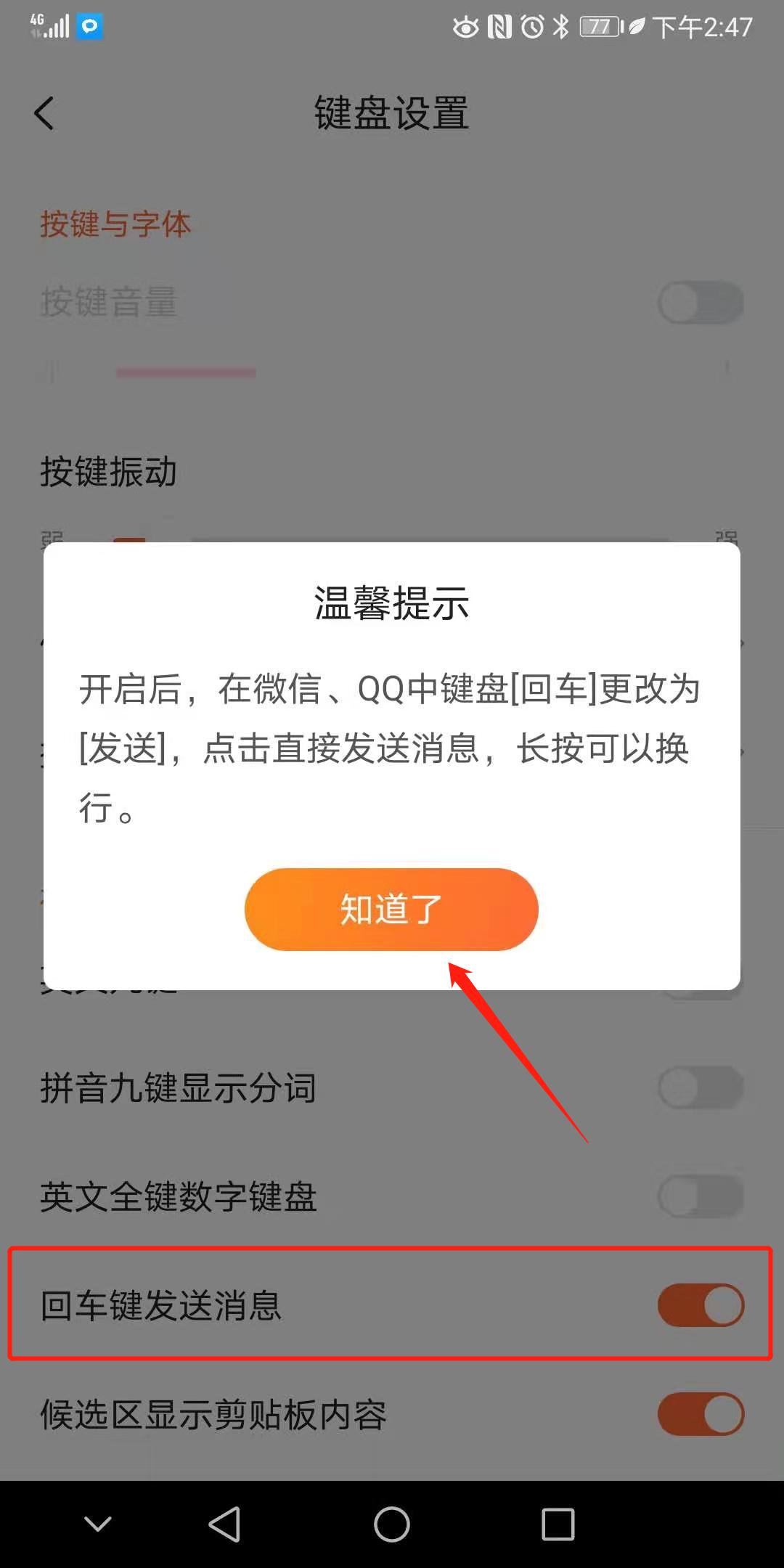Enable the 拼音九键显示分词 toggle
This screenshot has width=784, height=1568.
pos(699,1087)
